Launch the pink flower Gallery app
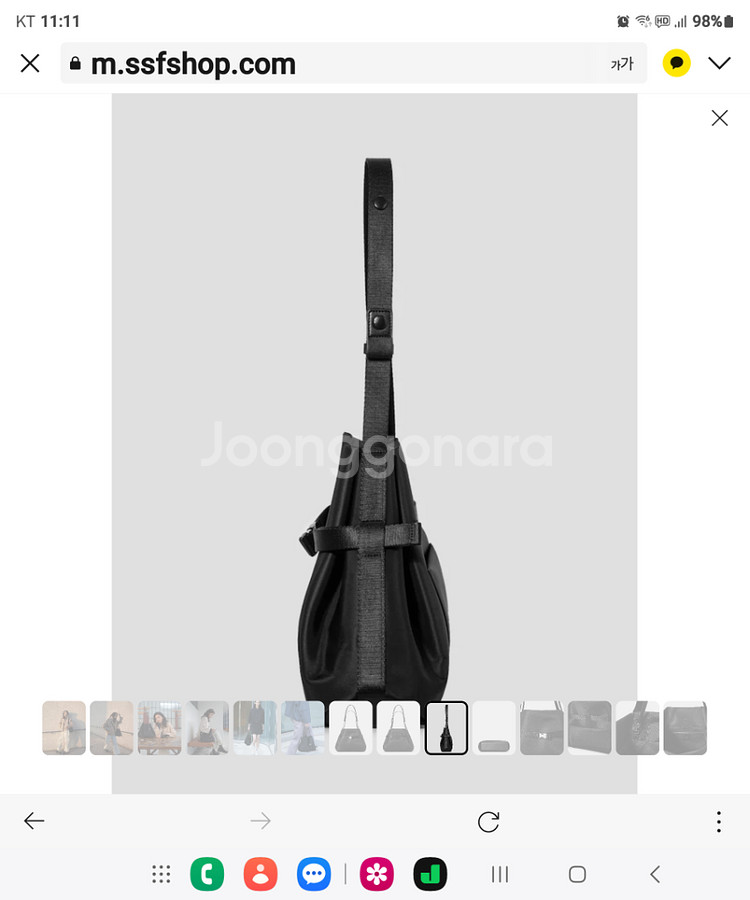750x900 pixels. tap(377, 874)
